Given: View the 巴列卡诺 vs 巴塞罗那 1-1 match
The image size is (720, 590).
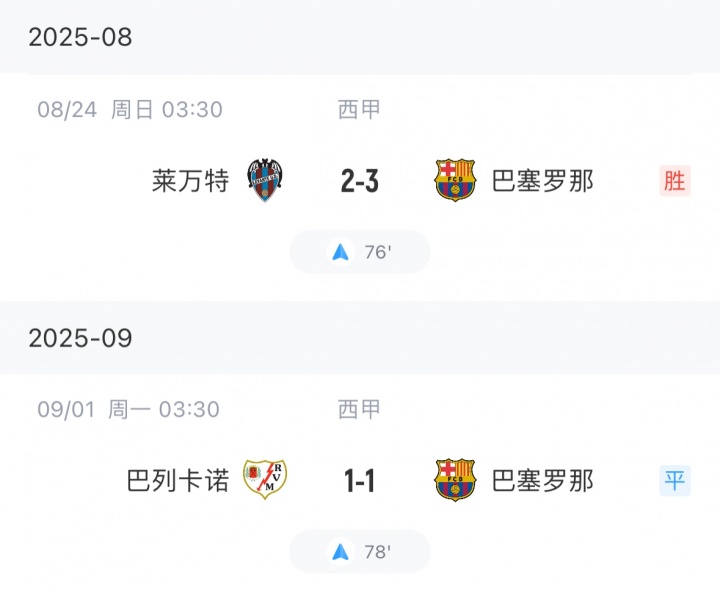Looking at the screenshot, I should [x=359, y=481].
